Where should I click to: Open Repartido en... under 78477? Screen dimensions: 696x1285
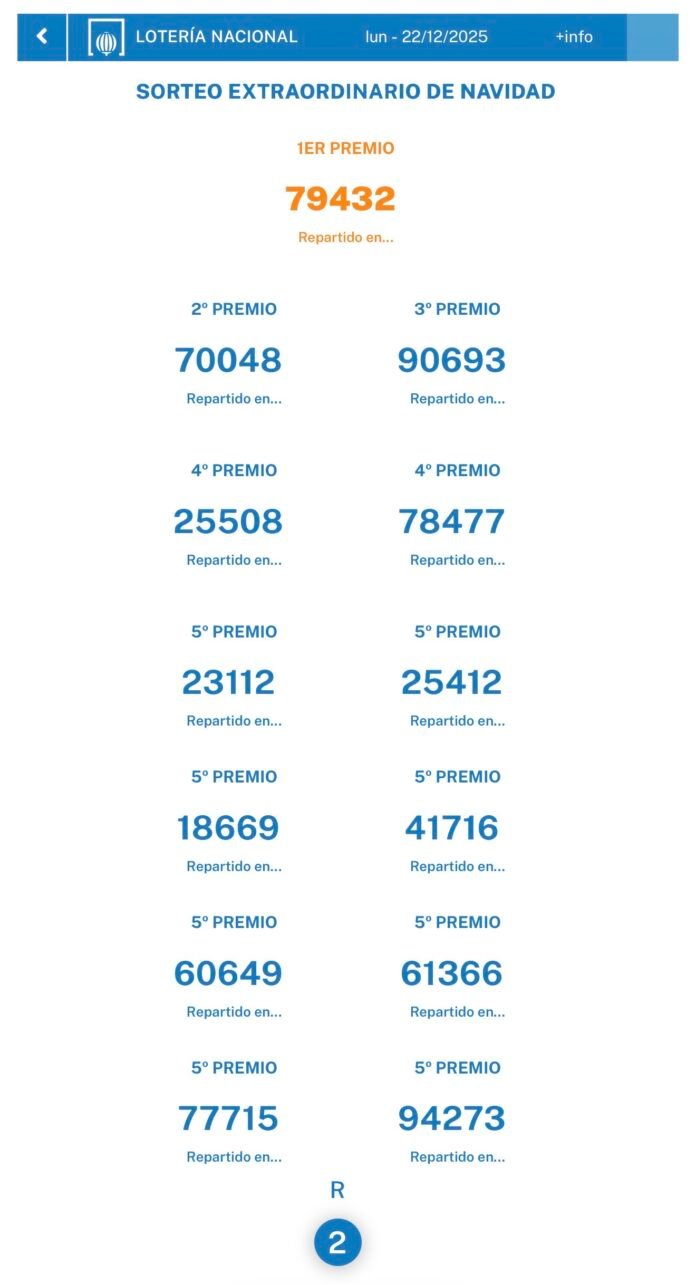pos(457,560)
